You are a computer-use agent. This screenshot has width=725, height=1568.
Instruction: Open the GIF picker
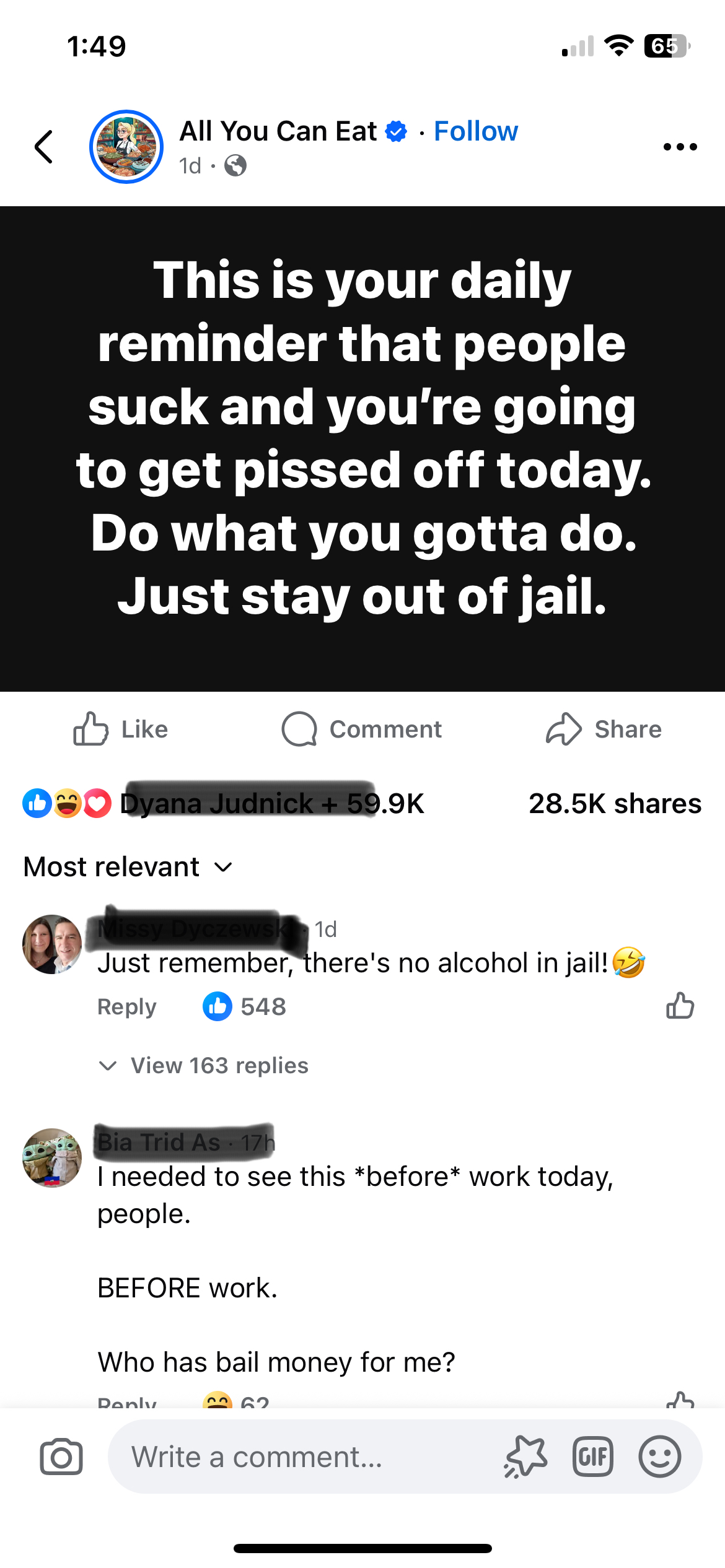592,1457
